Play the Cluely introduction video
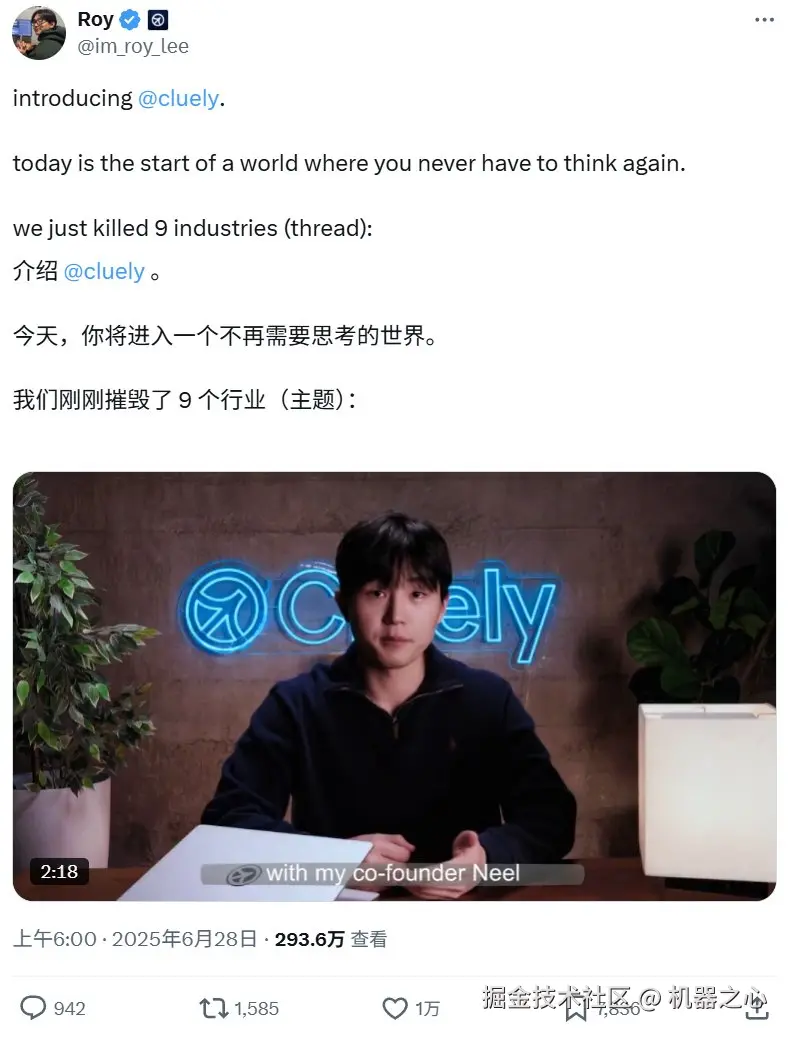Screen dimensions: 794x1038 click(394, 686)
